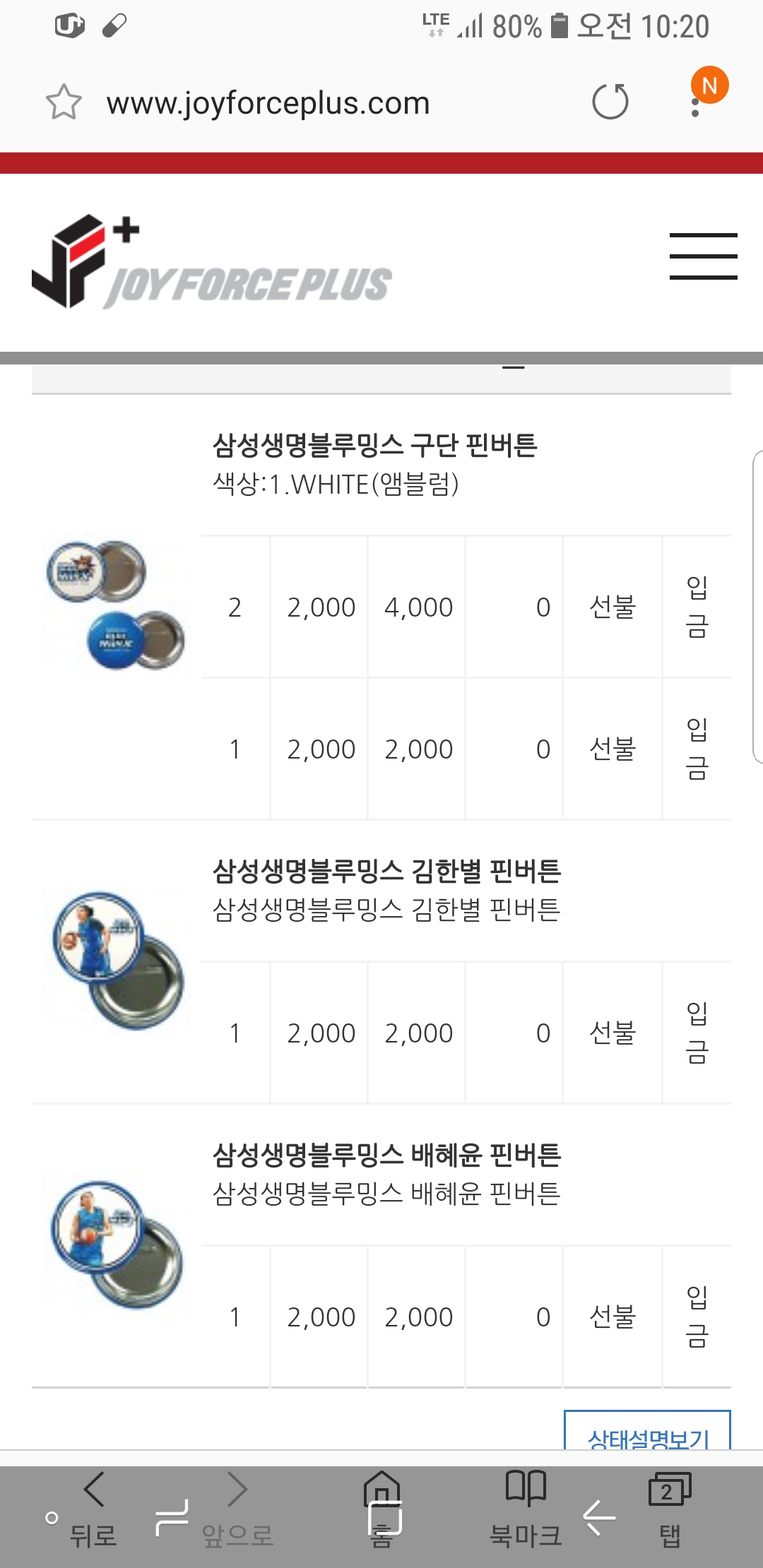Open the browser overflow menu

click(x=696, y=102)
